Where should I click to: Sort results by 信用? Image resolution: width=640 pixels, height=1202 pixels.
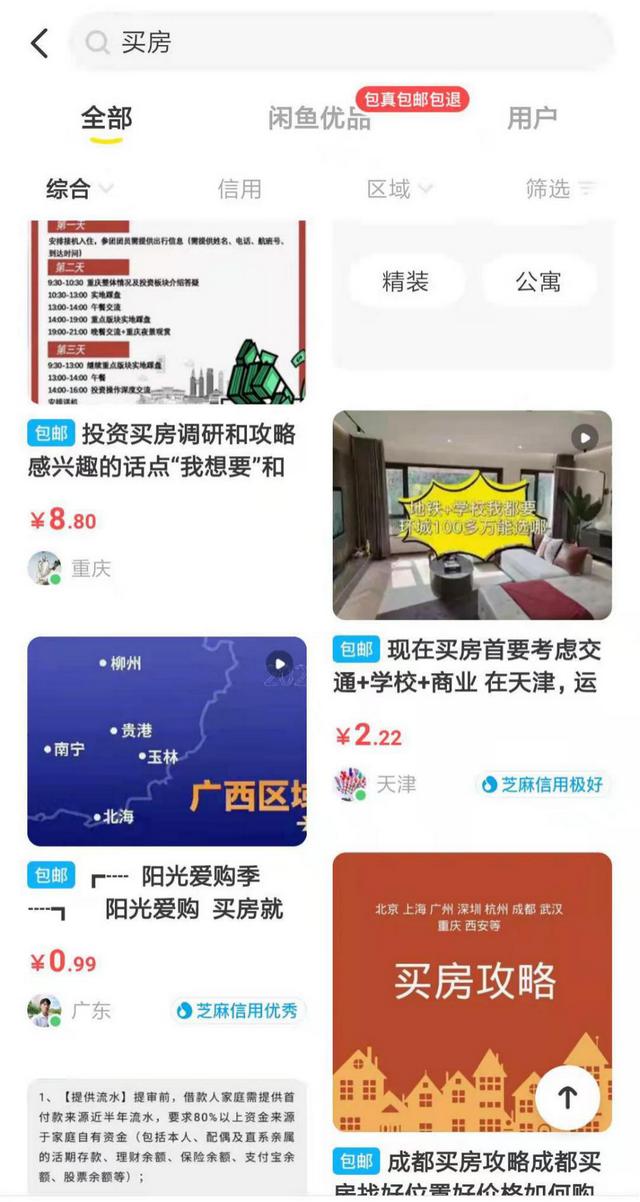[240, 188]
